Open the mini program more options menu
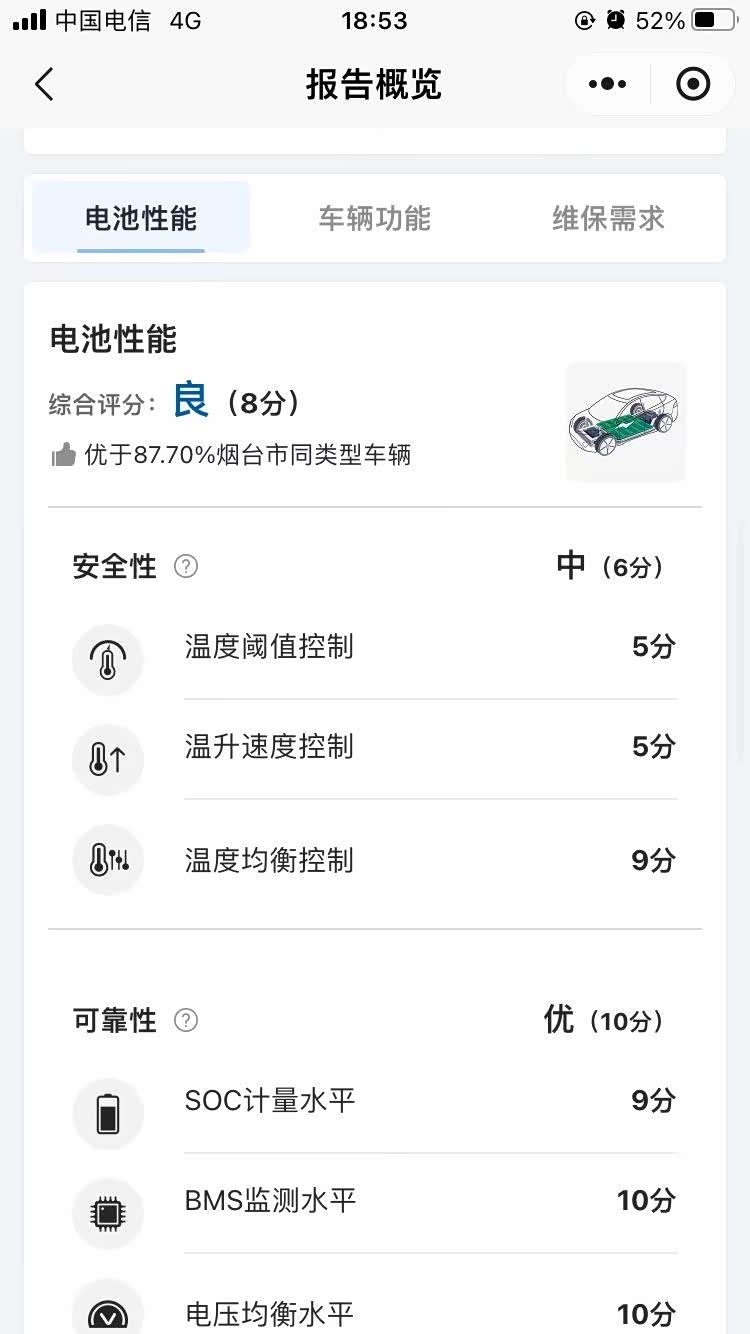750x1334 pixels. (x=608, y=85)
